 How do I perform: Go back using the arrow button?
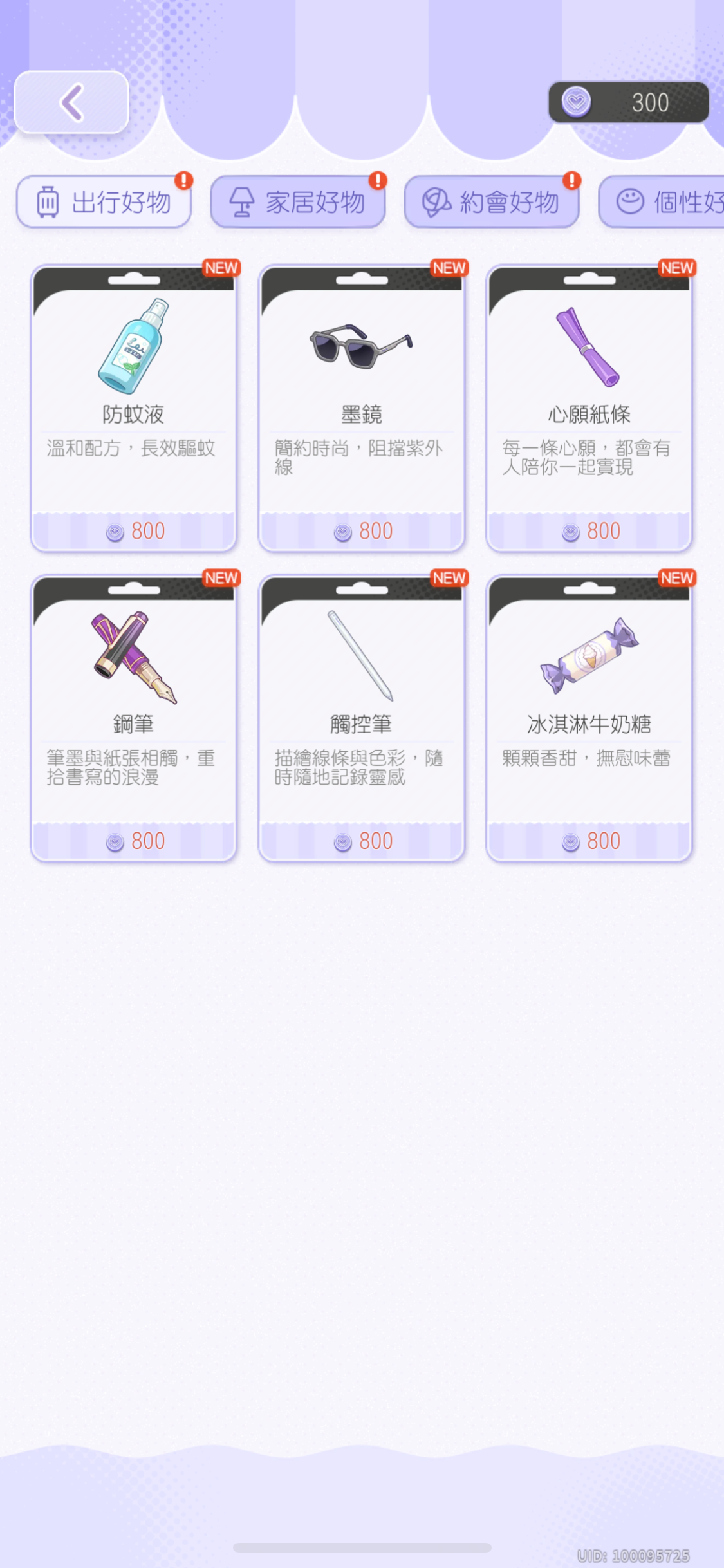(71, 102)
